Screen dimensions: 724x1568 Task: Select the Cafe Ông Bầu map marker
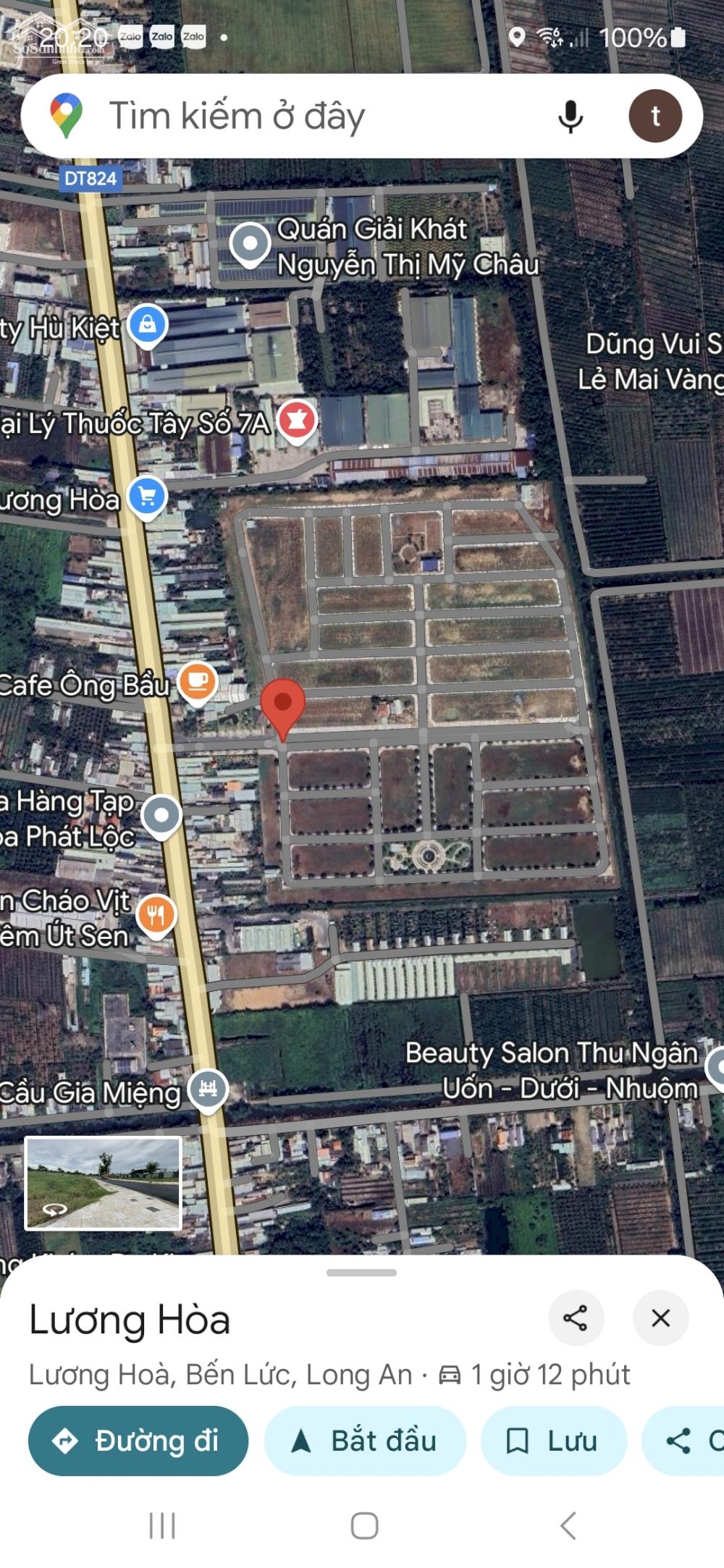(x=197, y=683)
